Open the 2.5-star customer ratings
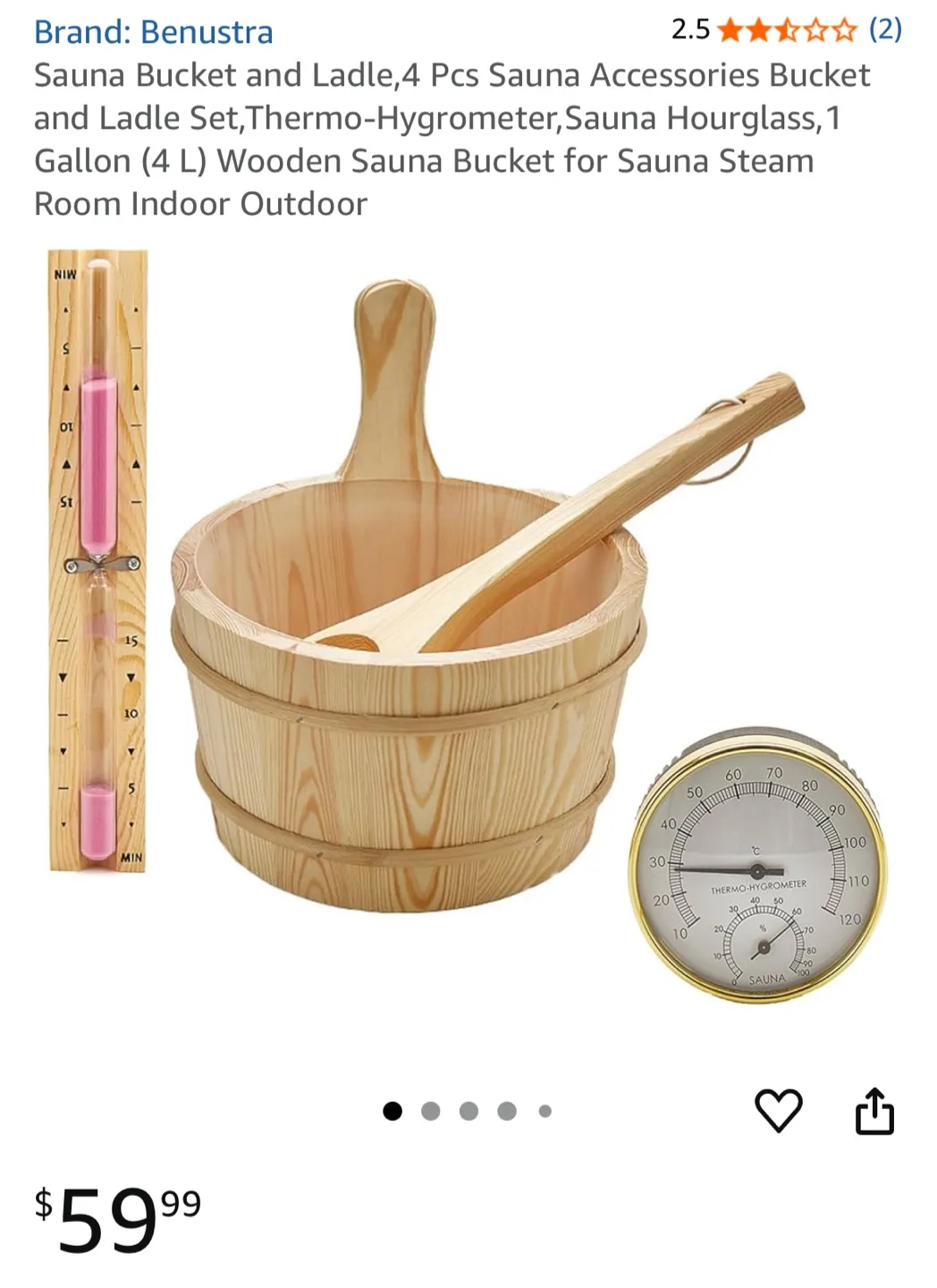Image resolution: width=937 pixels, height=1288 pixels. [785, 30]
